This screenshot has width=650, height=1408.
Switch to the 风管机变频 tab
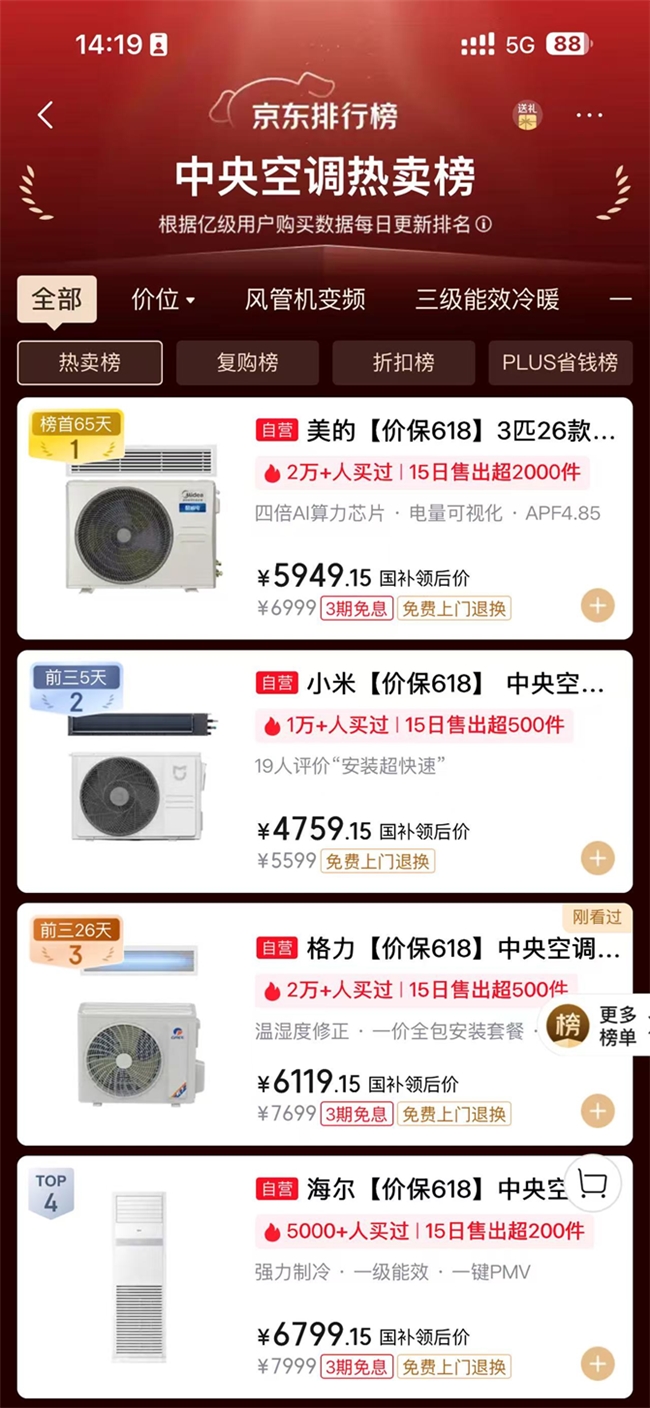(x=305, y=299)
